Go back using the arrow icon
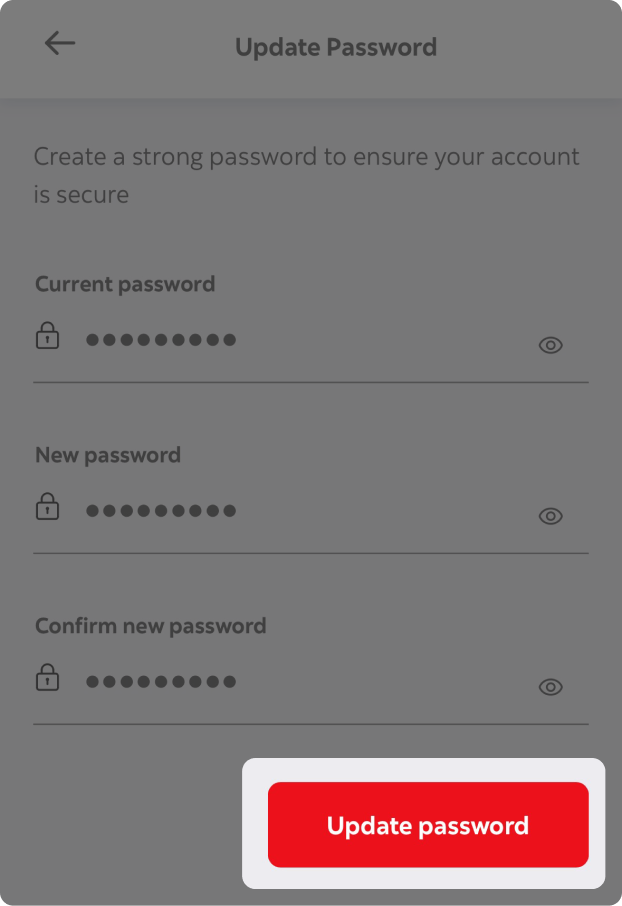This screenshot has height=906, width=622. [60, 43]
